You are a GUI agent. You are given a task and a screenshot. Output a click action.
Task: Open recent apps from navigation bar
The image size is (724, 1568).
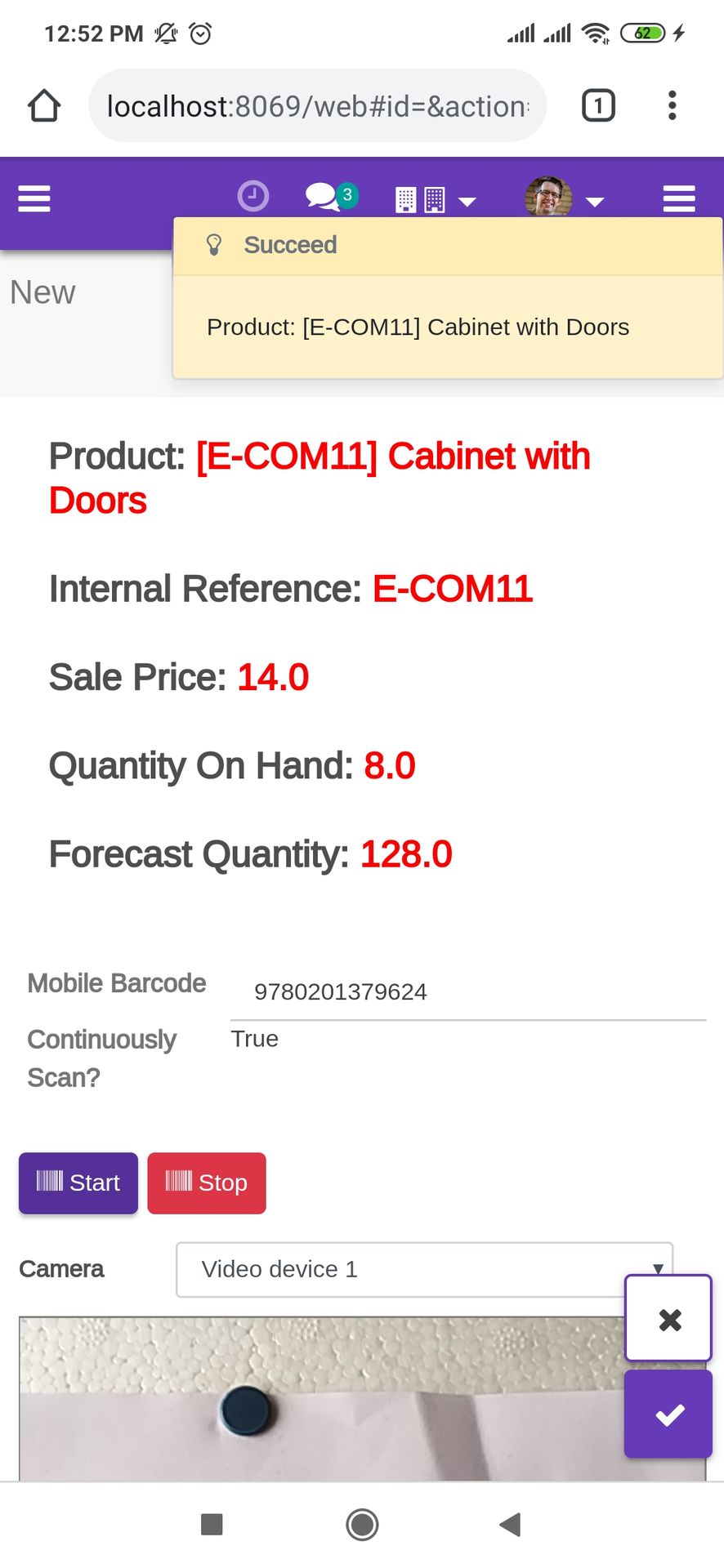click(x=212, y=1524)
